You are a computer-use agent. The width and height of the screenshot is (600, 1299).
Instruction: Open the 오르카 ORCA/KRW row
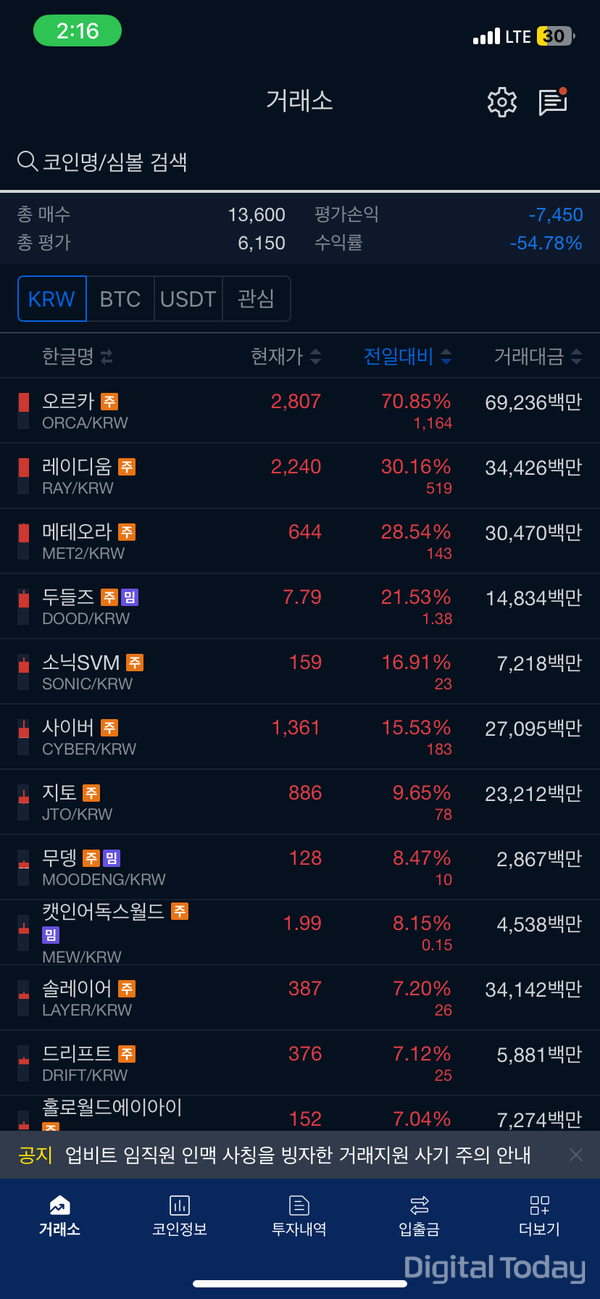(300, 411)
